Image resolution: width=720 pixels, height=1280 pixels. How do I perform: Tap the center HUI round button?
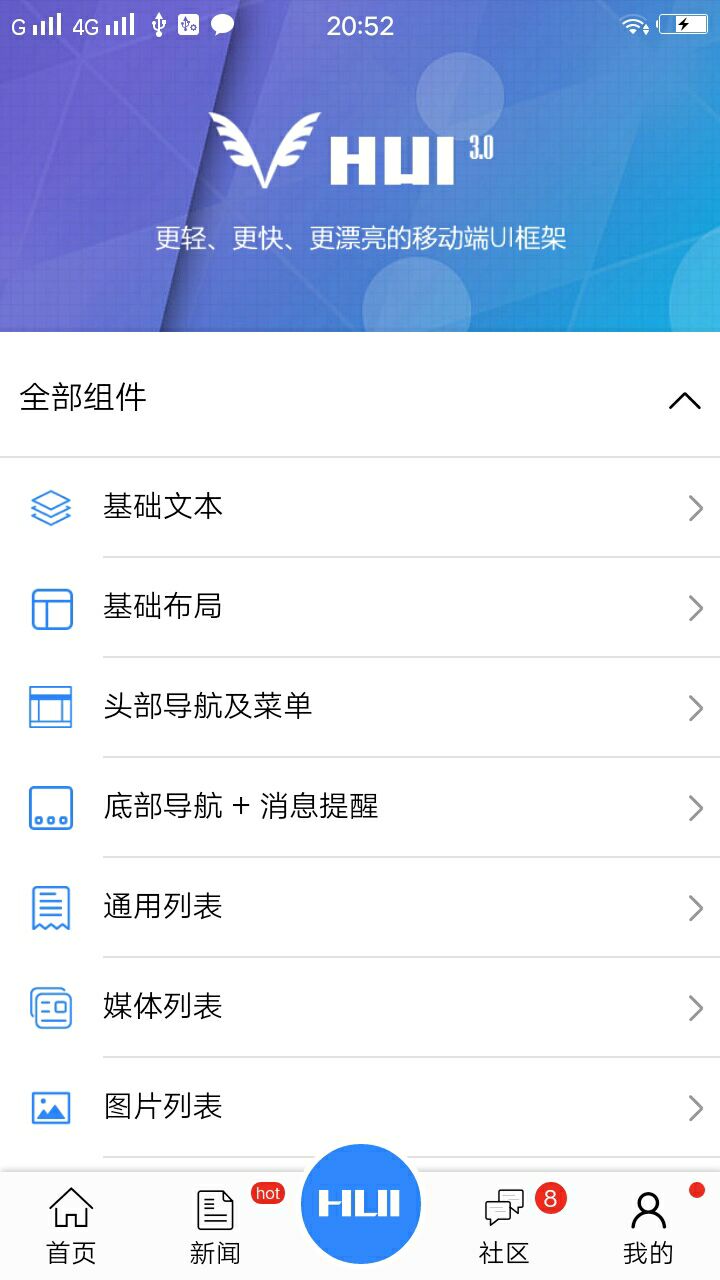click(x=360, y=1204)
